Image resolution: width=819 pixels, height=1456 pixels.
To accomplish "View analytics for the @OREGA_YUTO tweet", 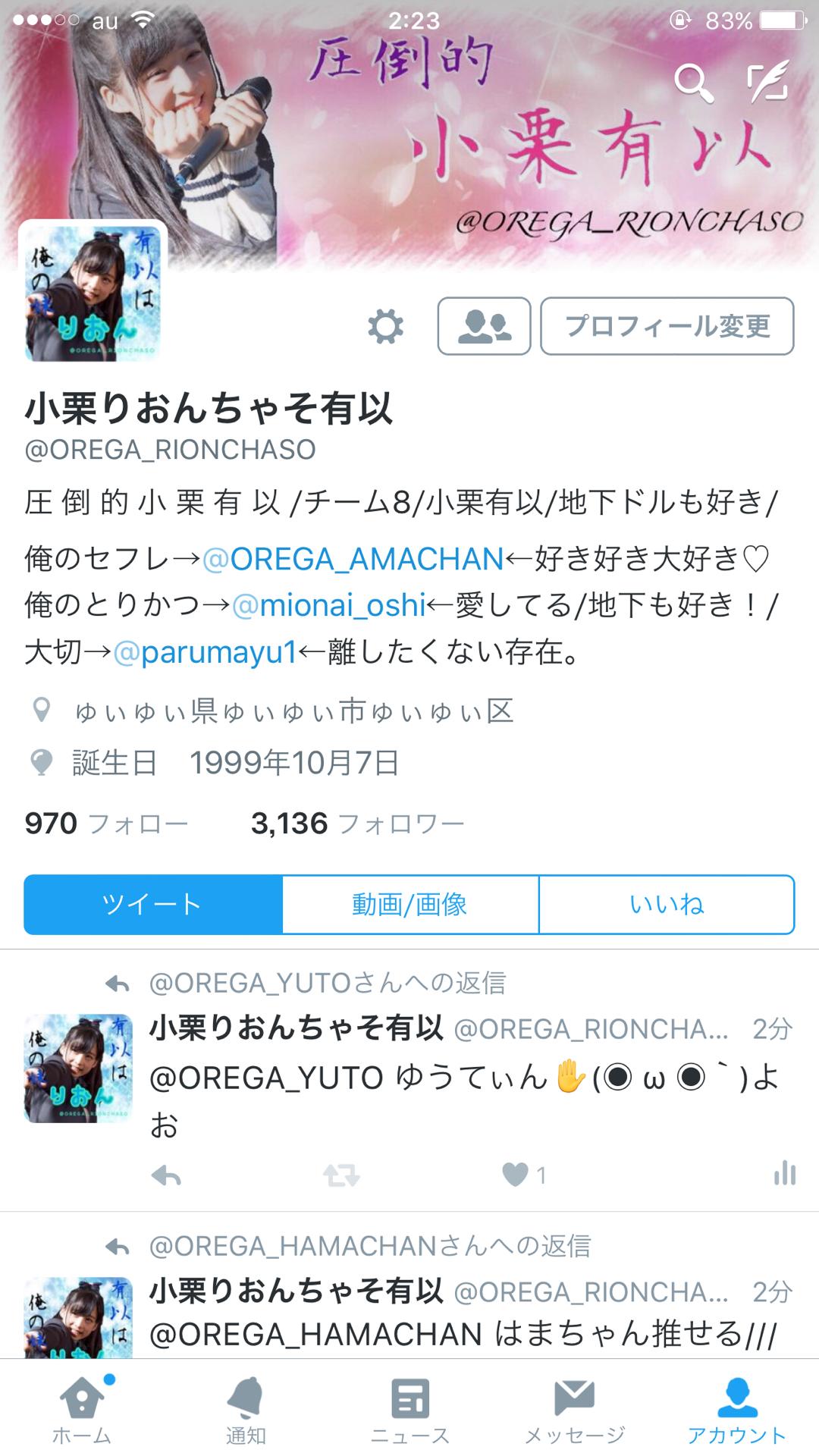I will 784,1174.
